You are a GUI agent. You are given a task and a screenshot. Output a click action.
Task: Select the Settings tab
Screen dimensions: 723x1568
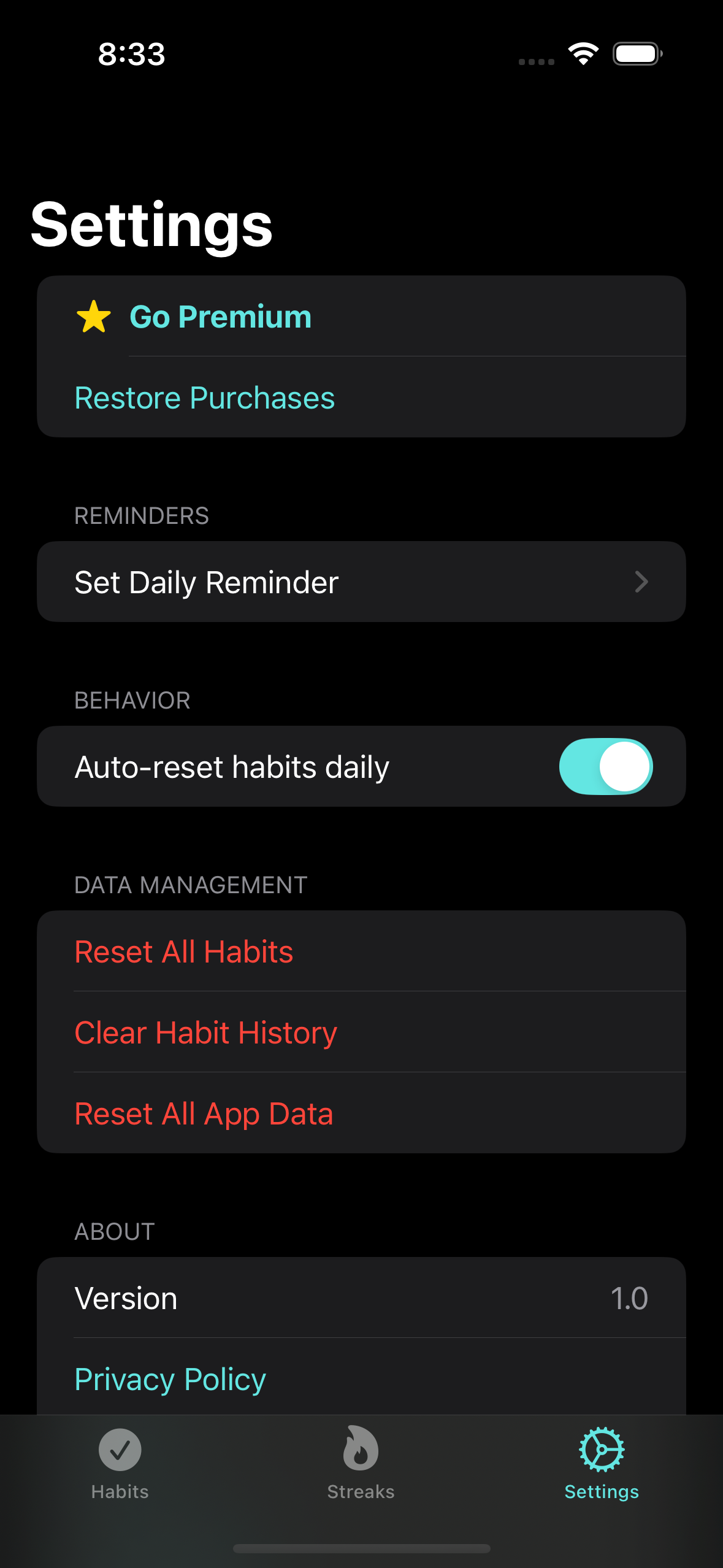[602, 1464]
